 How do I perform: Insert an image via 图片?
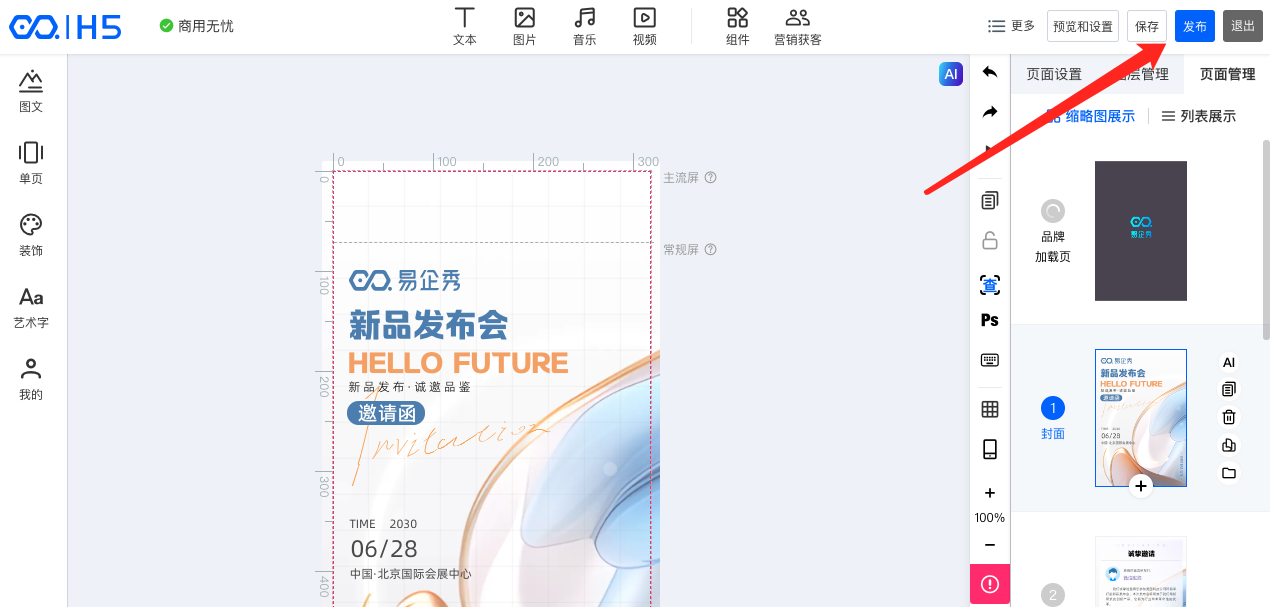click(524, 26)
